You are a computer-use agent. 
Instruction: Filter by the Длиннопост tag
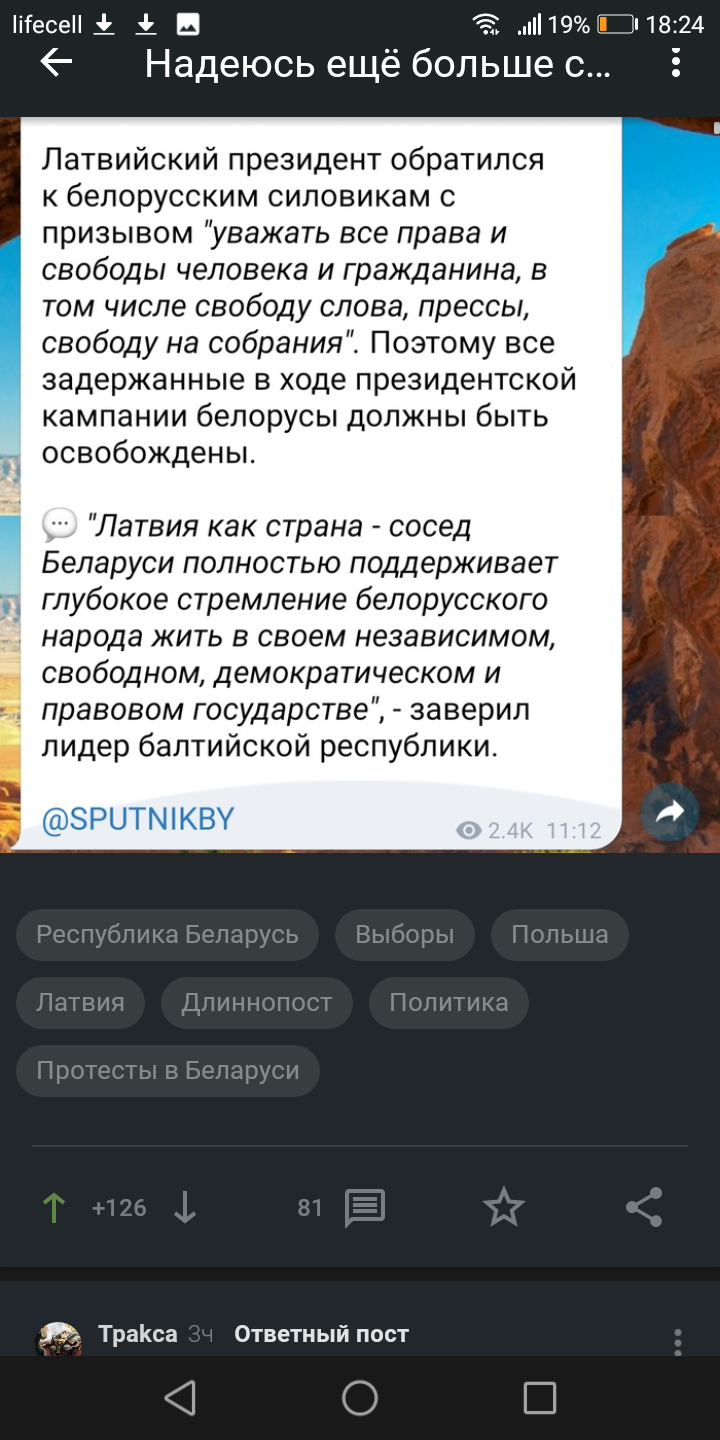click(256, 1003)
